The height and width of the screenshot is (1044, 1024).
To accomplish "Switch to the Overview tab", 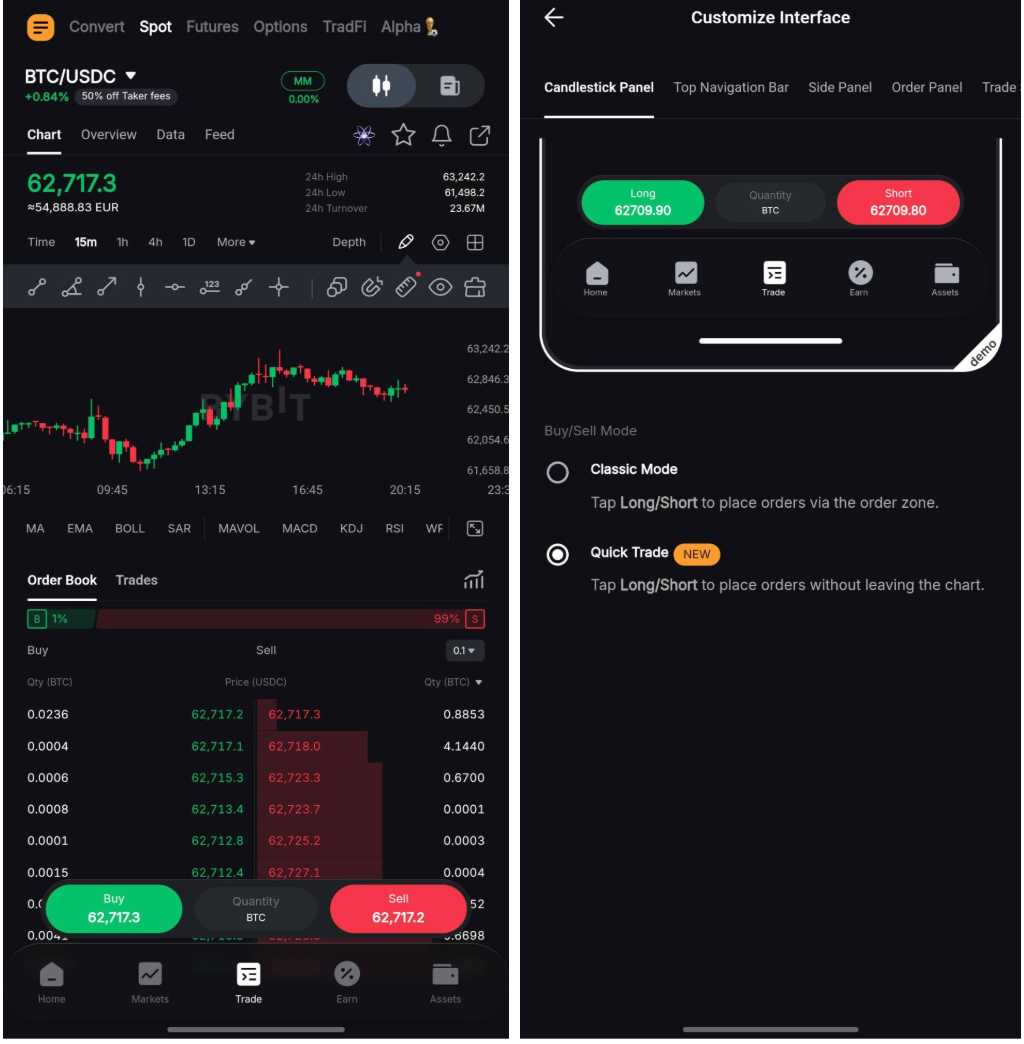I will click(x=109, y=134).
